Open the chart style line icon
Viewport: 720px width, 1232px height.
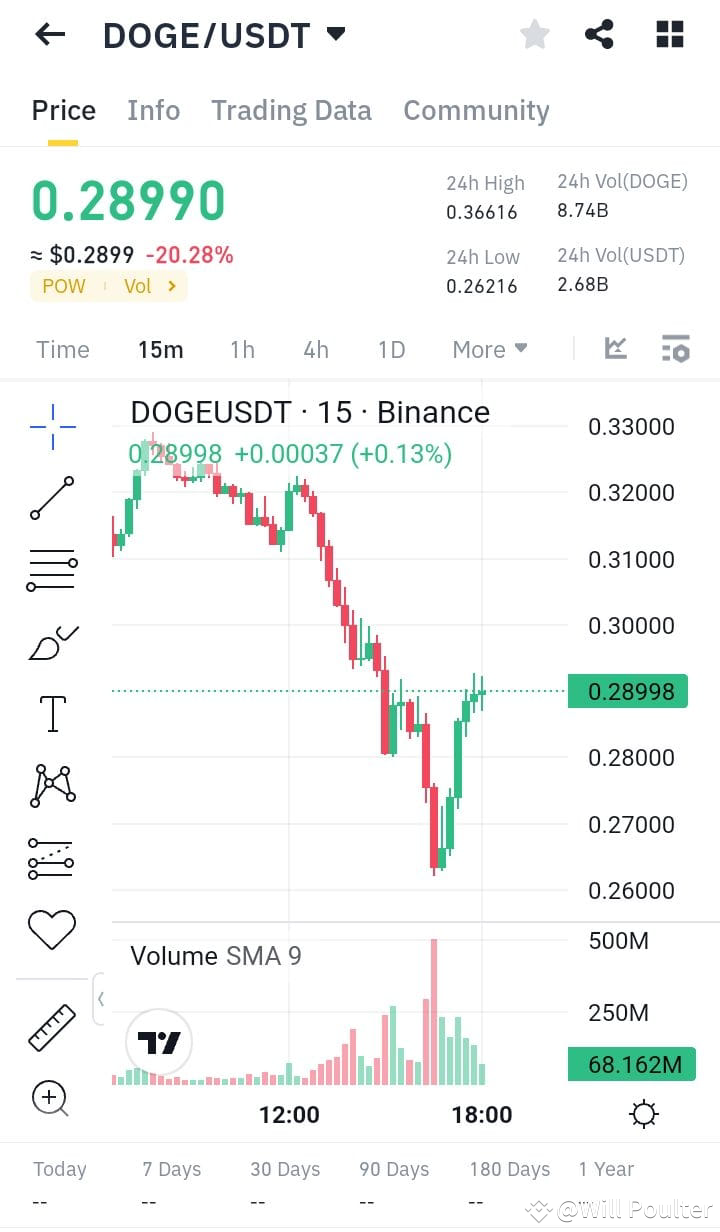coord(617,348)
